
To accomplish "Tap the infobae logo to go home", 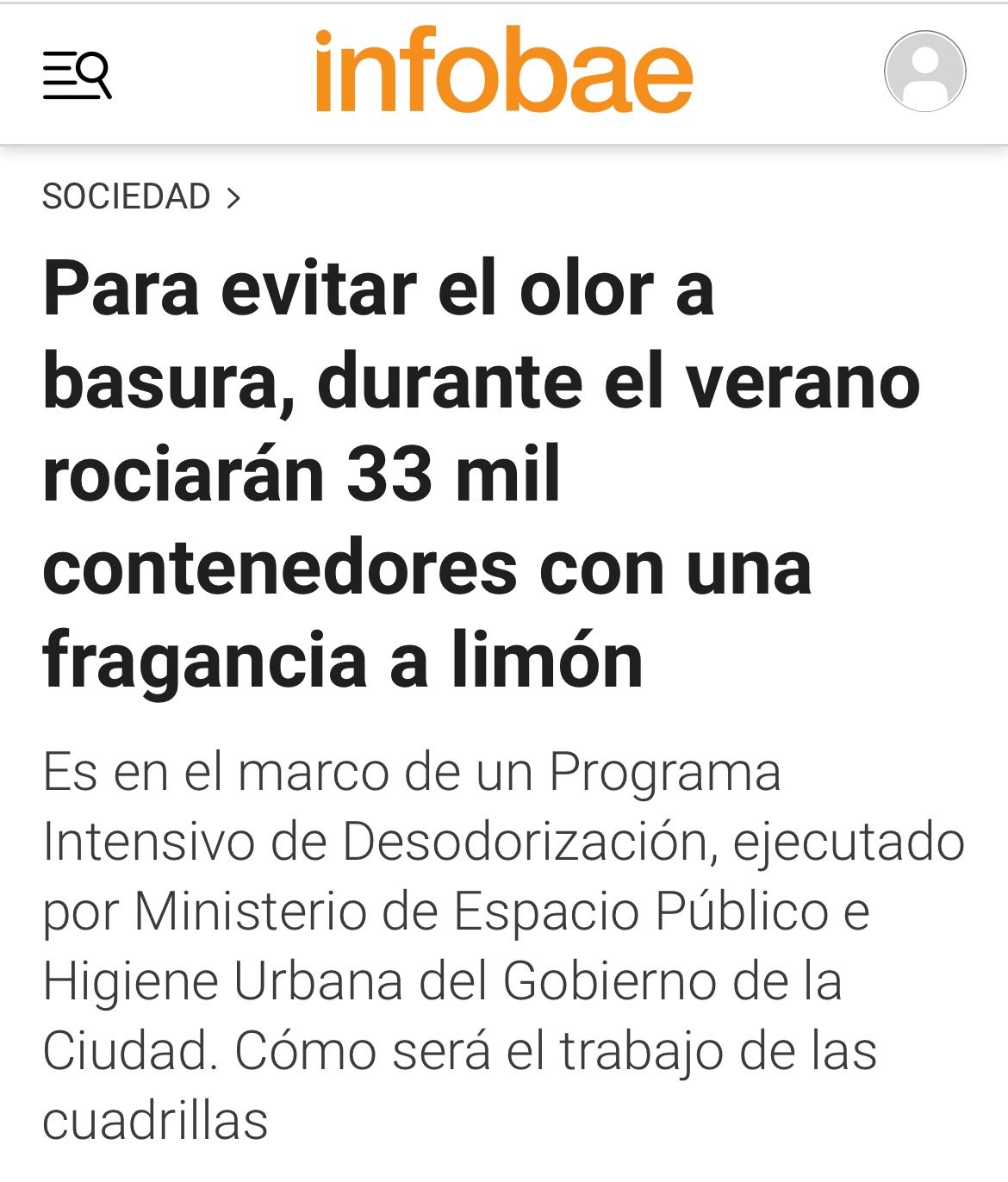I will point(504,72).
